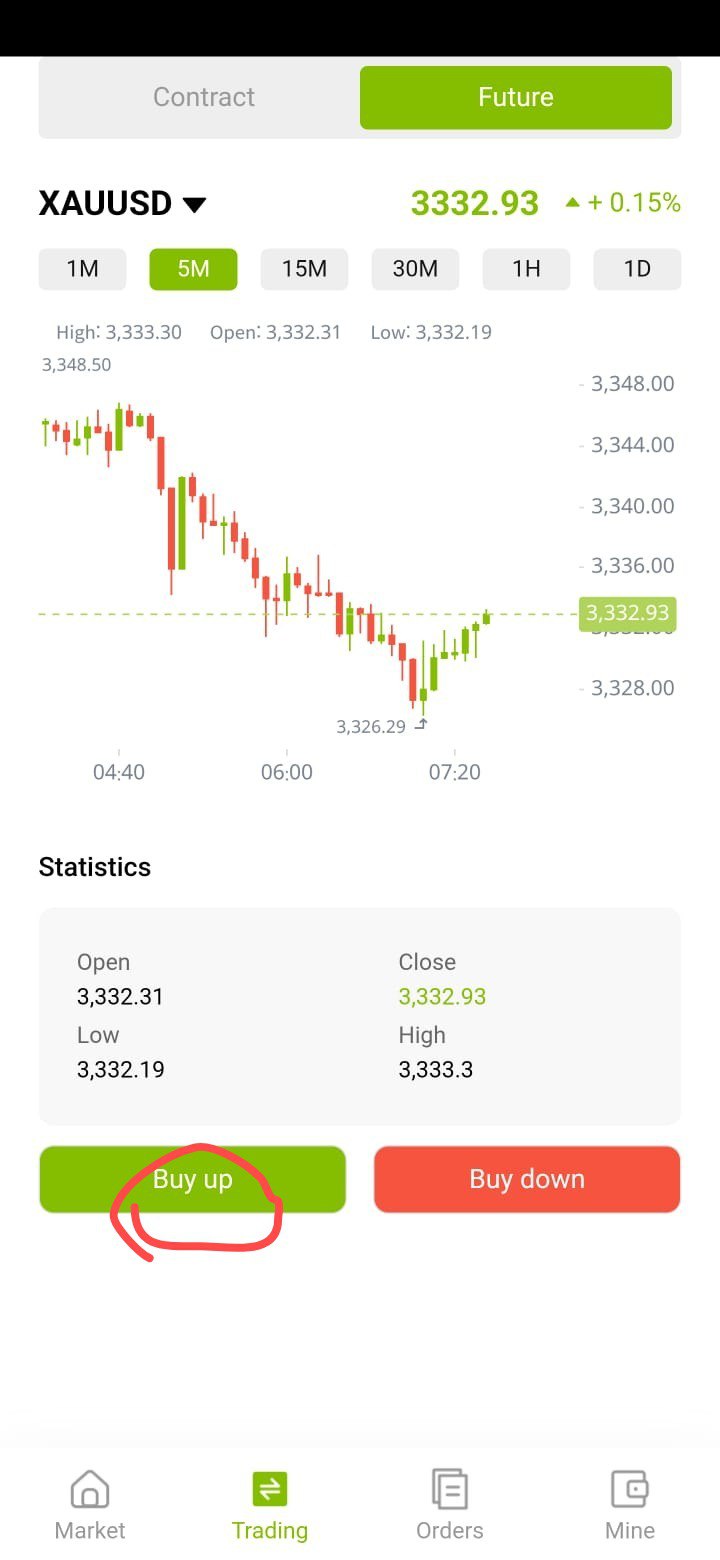Set the chart to 15M interval
Screen dimensions: 720x1560
click(304, 269)
